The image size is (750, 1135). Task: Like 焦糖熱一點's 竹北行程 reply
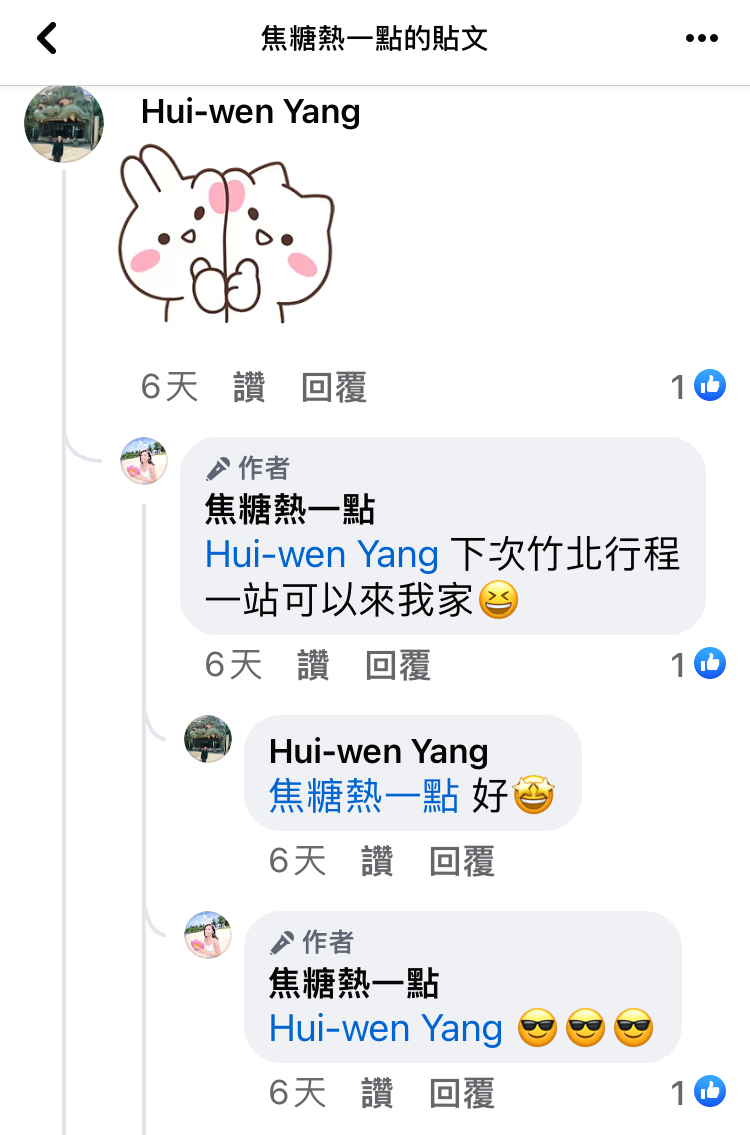coord(313,665)
